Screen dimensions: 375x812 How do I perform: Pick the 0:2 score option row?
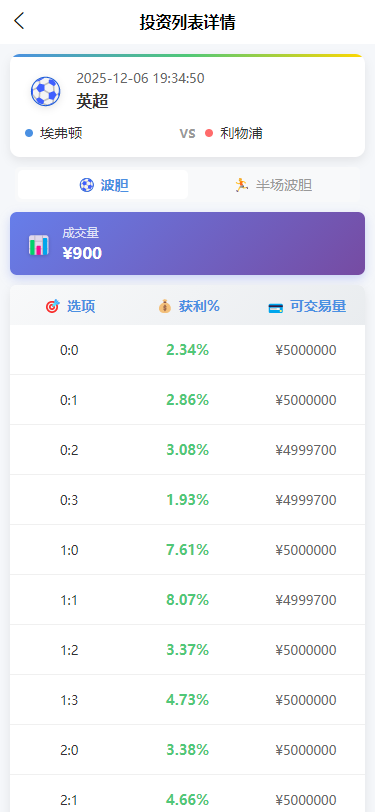188,450
